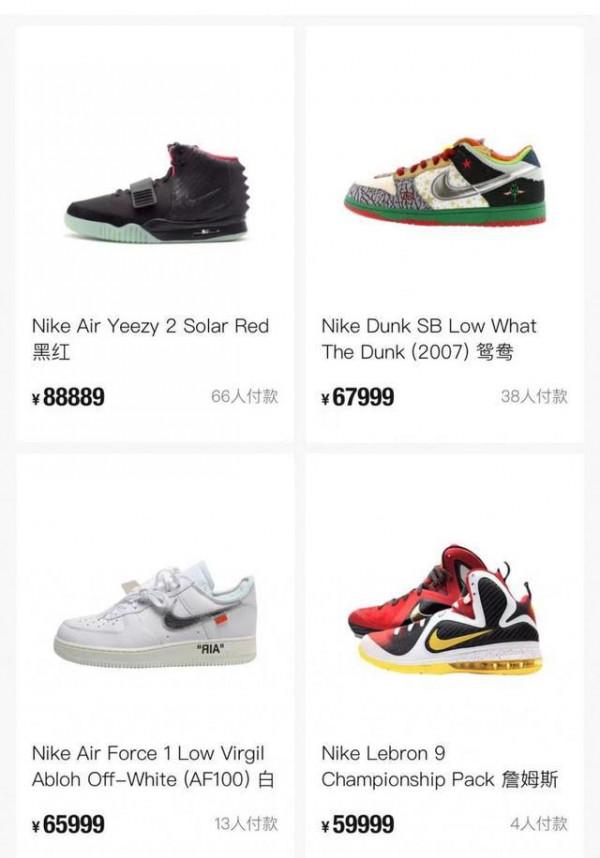Screen dimensions: 600x858
Task: View Nike Dunk SB Low What The Dunk
Action: [x=445, y=185]
